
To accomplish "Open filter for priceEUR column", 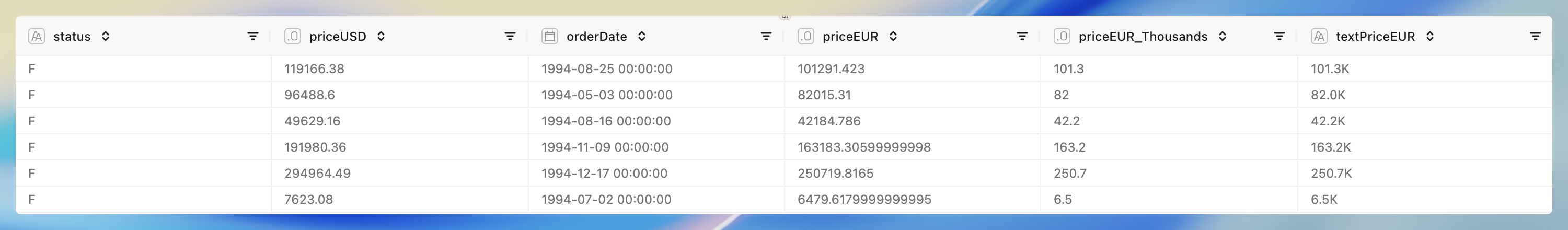I will click(x=1023, y=37).
